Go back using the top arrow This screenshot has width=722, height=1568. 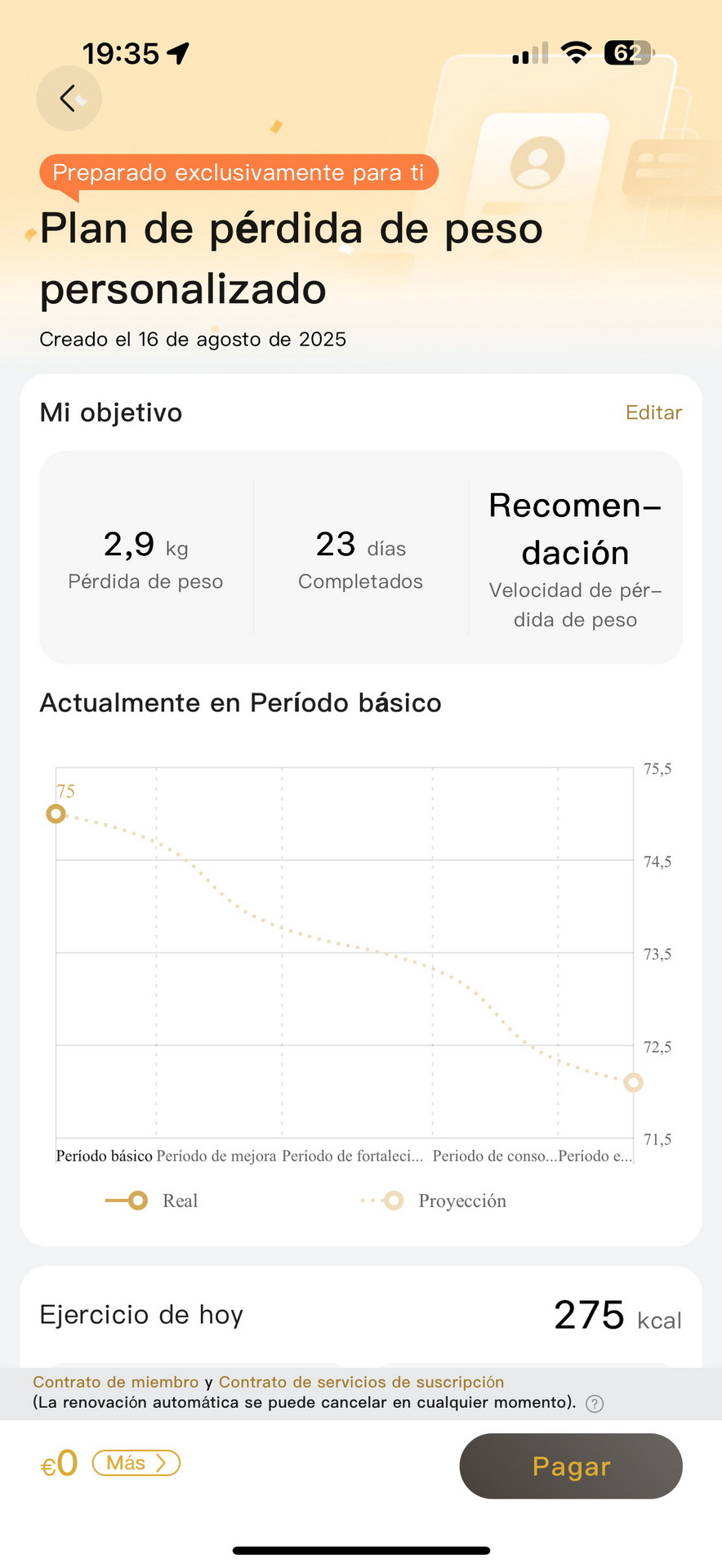click(69, 98)
